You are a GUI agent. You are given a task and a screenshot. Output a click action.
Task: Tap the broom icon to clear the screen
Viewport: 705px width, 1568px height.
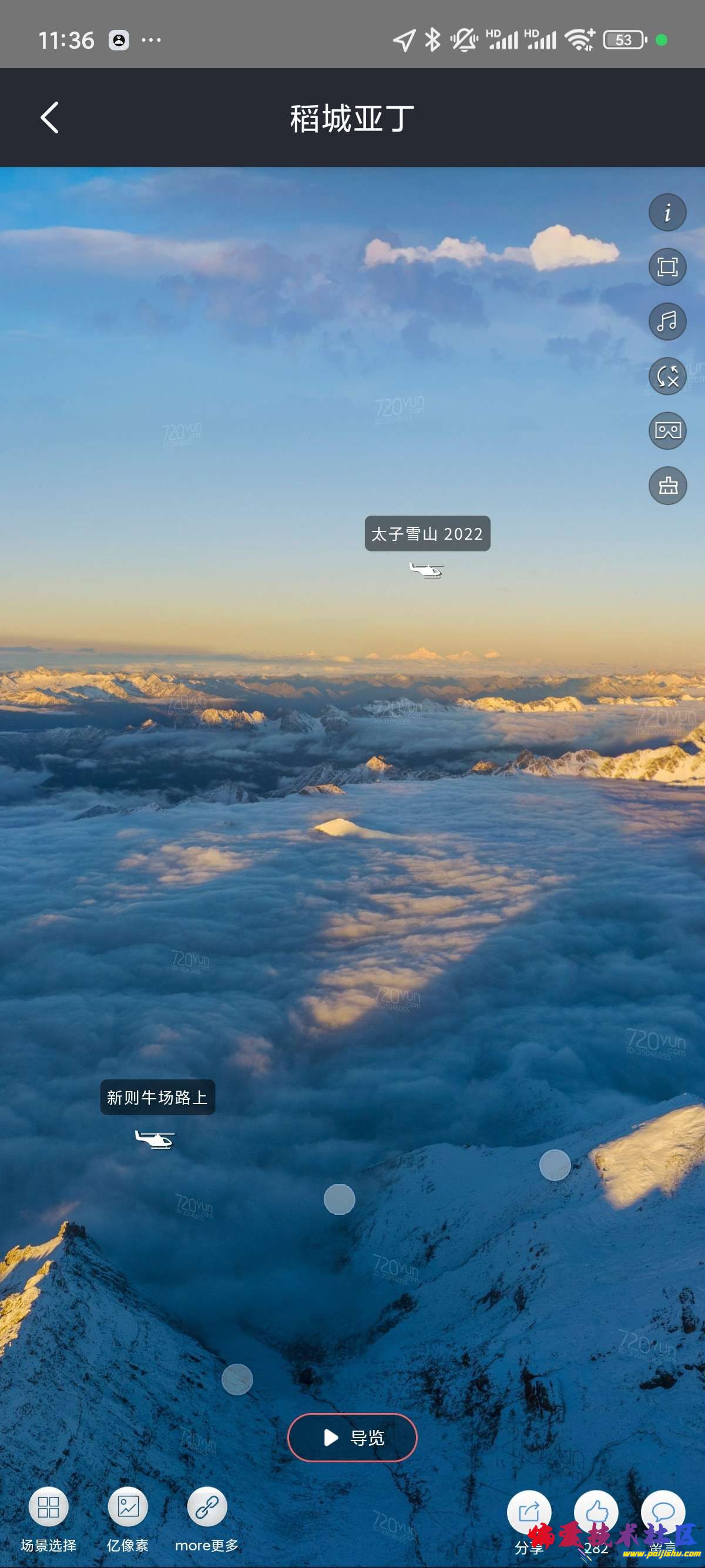pos(667,485)
